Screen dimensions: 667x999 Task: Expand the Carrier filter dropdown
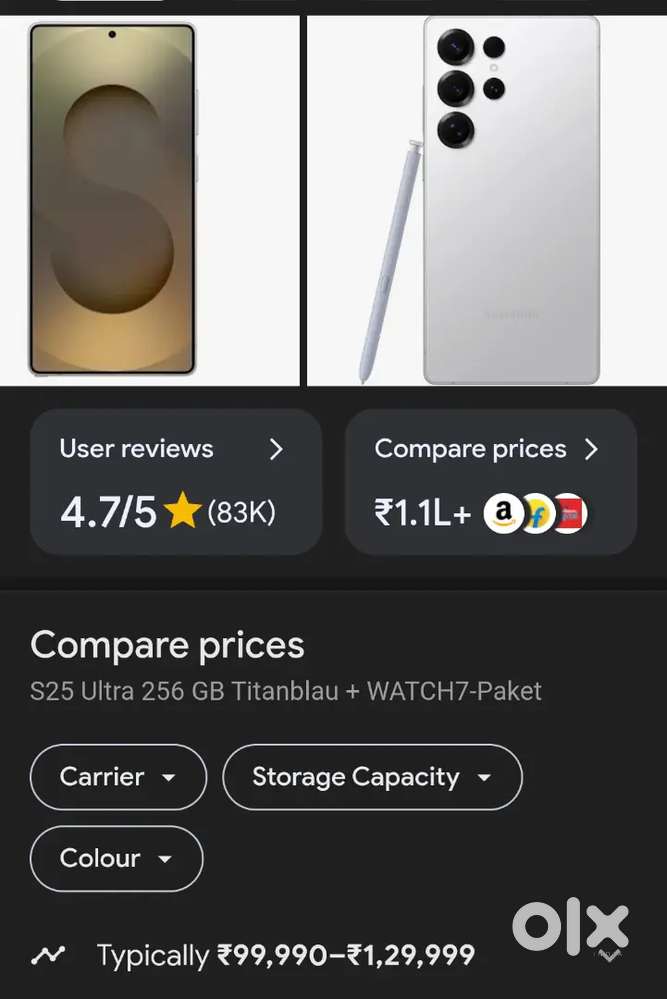118,777
